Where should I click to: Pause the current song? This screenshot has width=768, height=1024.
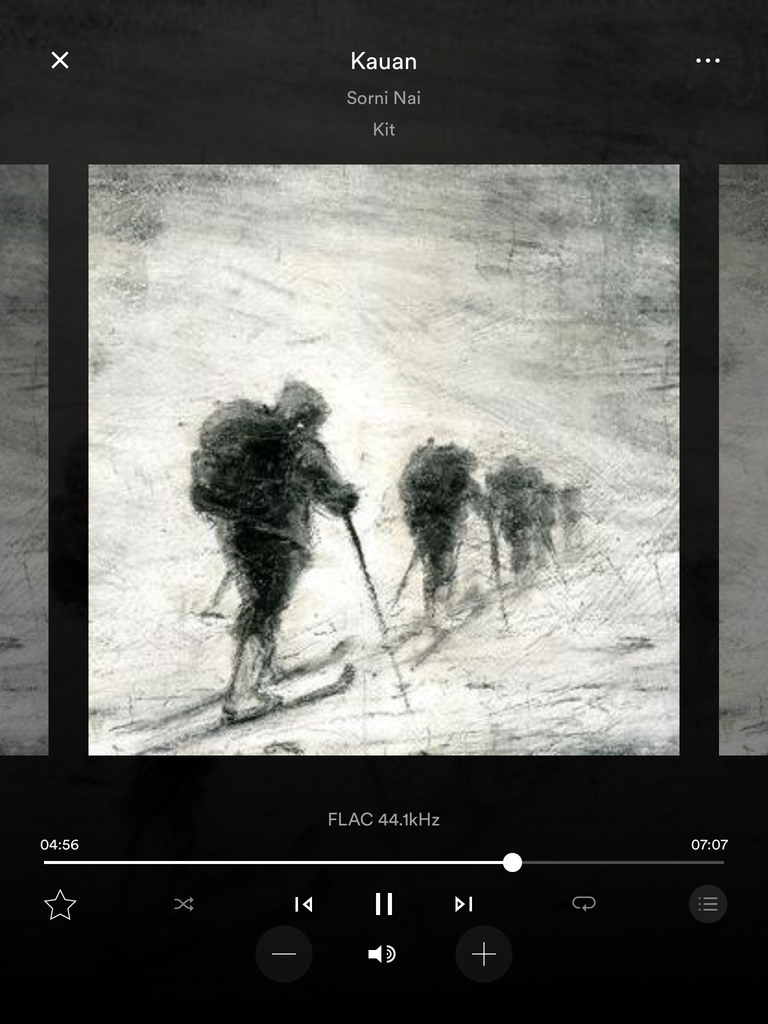pyautogui.click(x=384, y=904)
